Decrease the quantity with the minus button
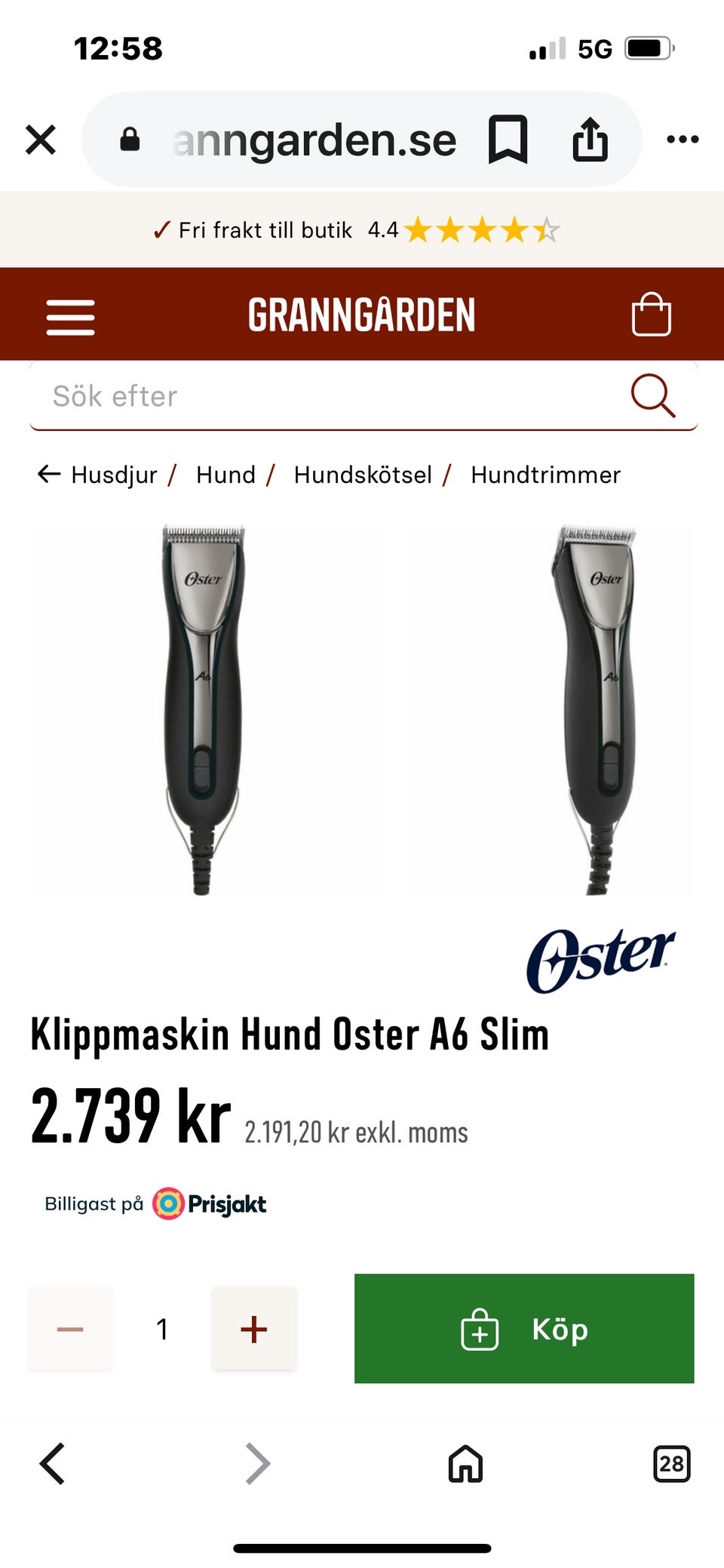Viewport: 724px width, 1568px height. point(70,1329)
